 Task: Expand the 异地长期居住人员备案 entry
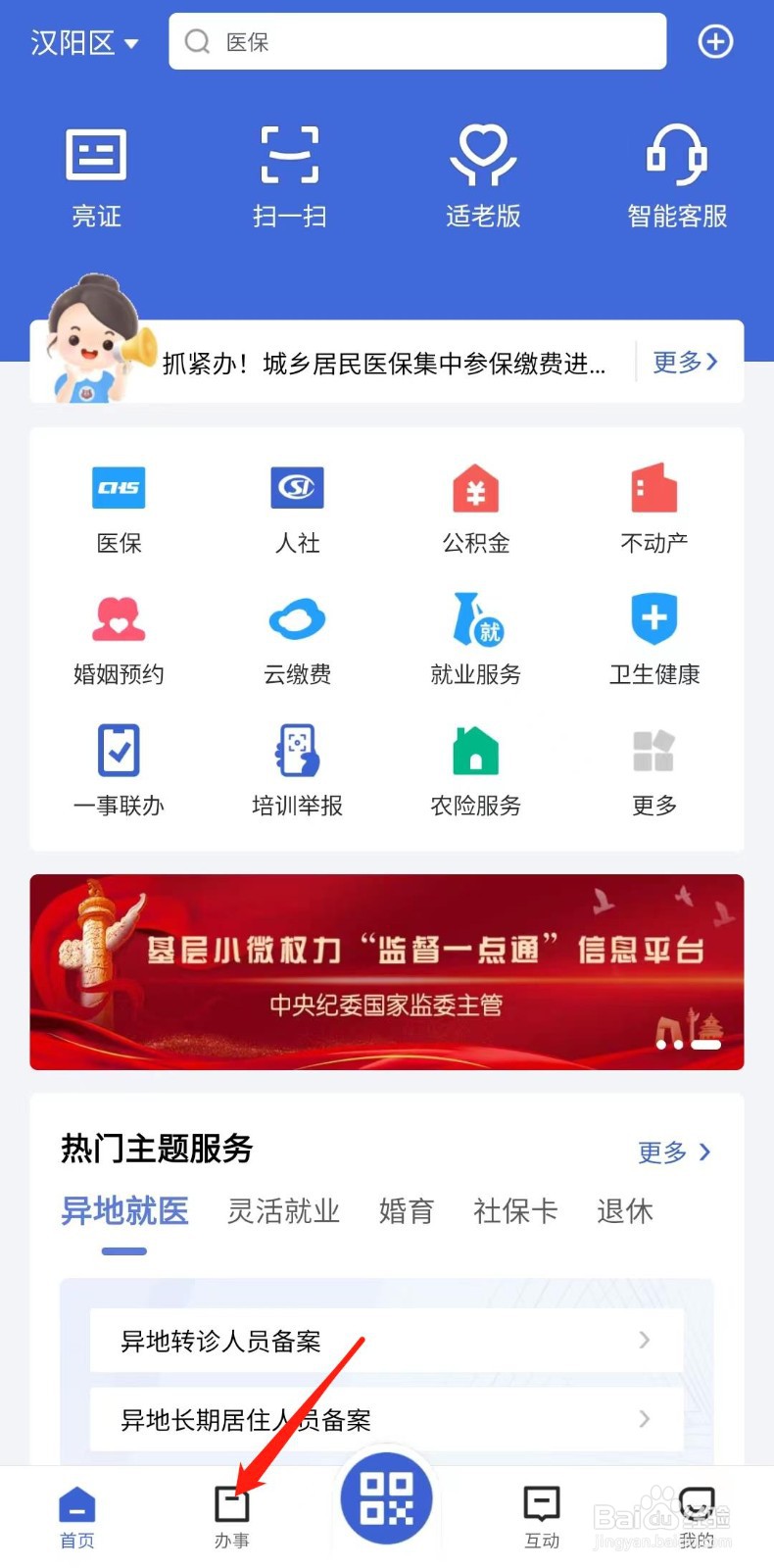point(386,1418)
